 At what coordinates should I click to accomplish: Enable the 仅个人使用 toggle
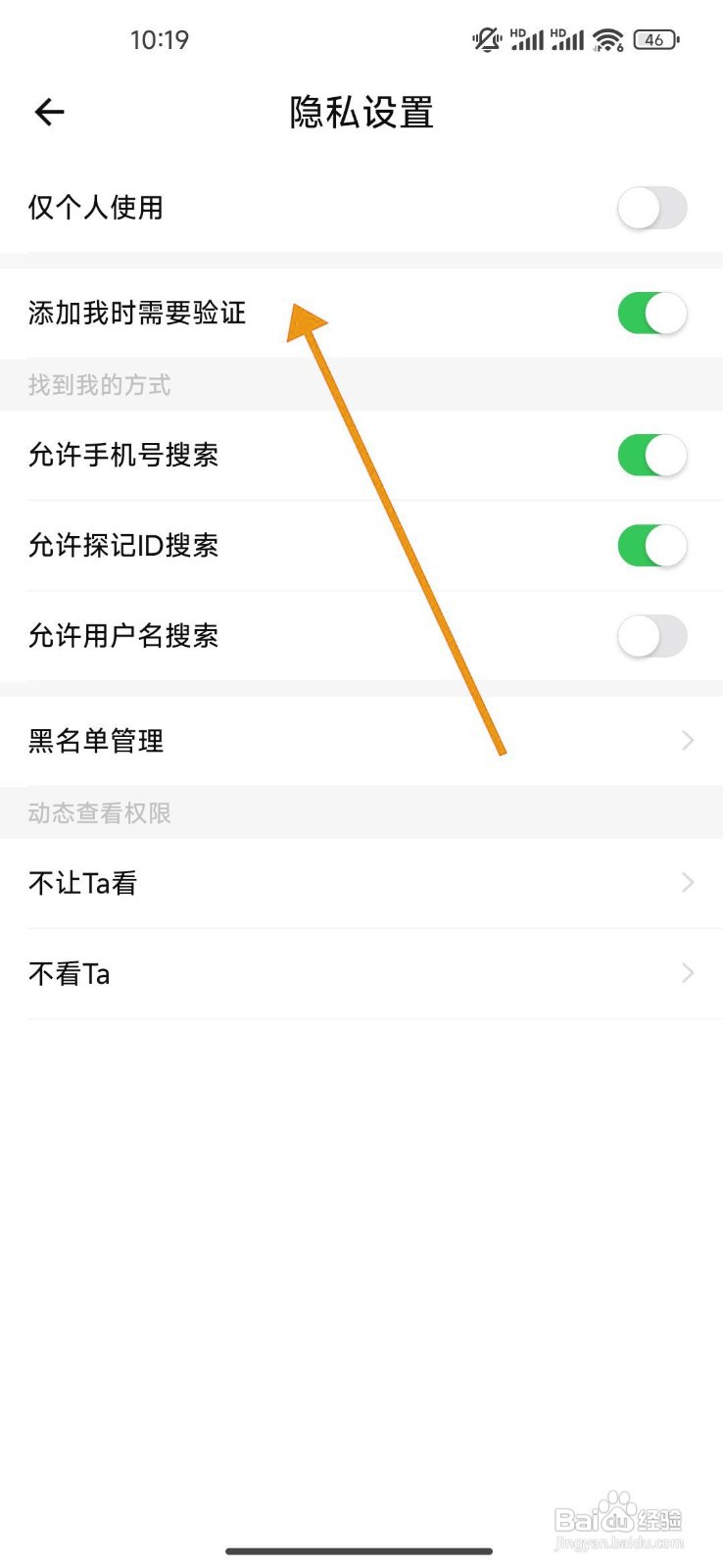pyautogui.click(x=652, y=208)
